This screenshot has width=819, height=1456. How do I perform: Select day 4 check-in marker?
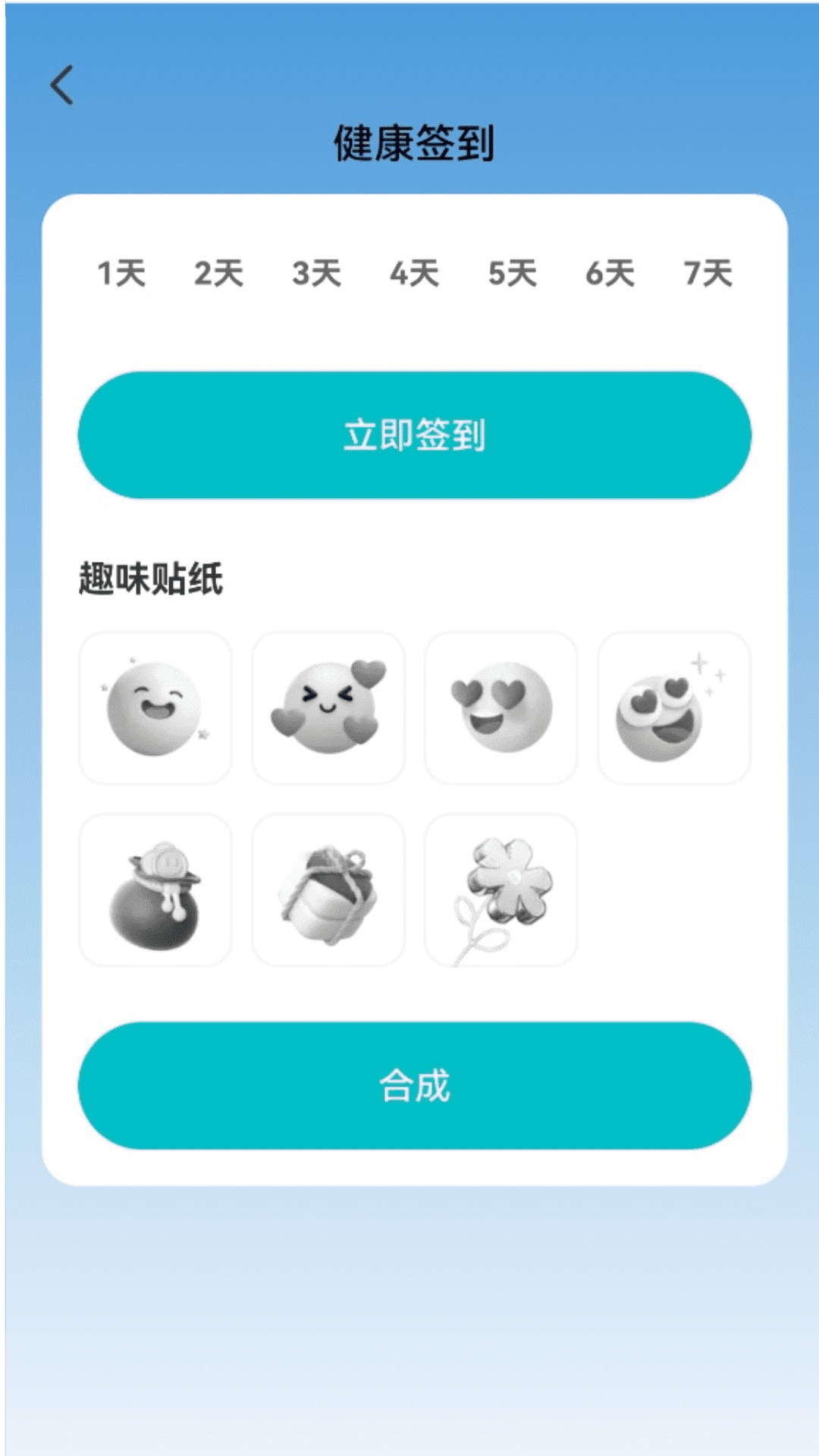tap(413, 275)
